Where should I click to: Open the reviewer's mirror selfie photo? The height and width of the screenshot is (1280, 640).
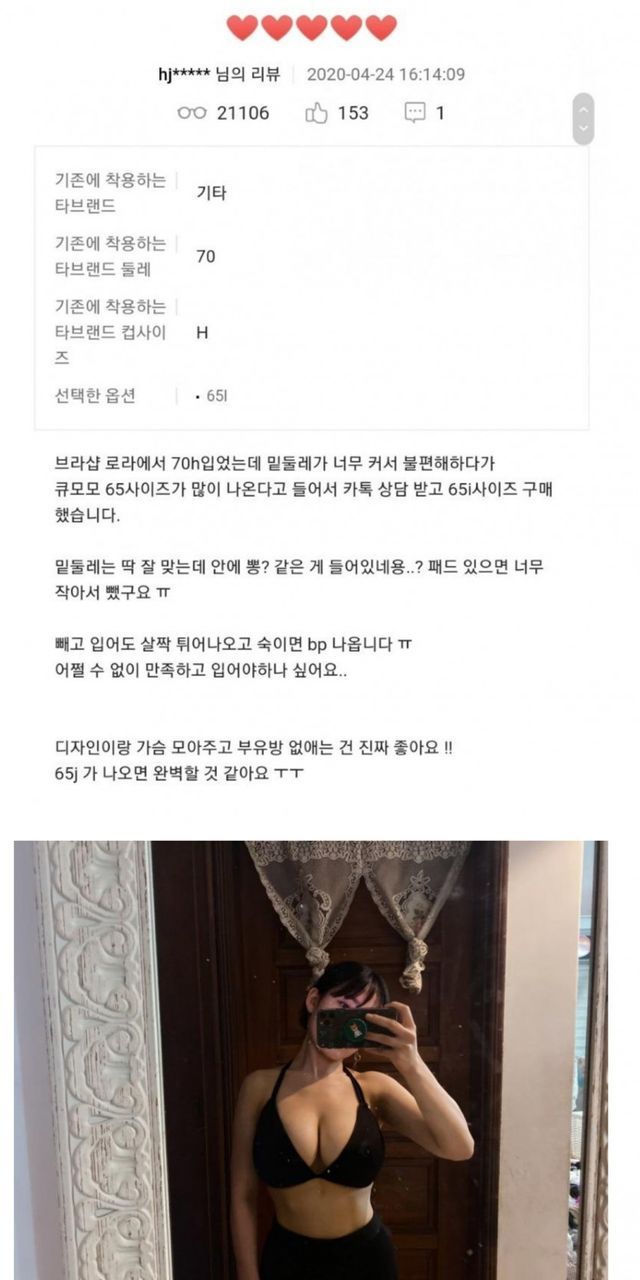click(x=310, y=1060)
